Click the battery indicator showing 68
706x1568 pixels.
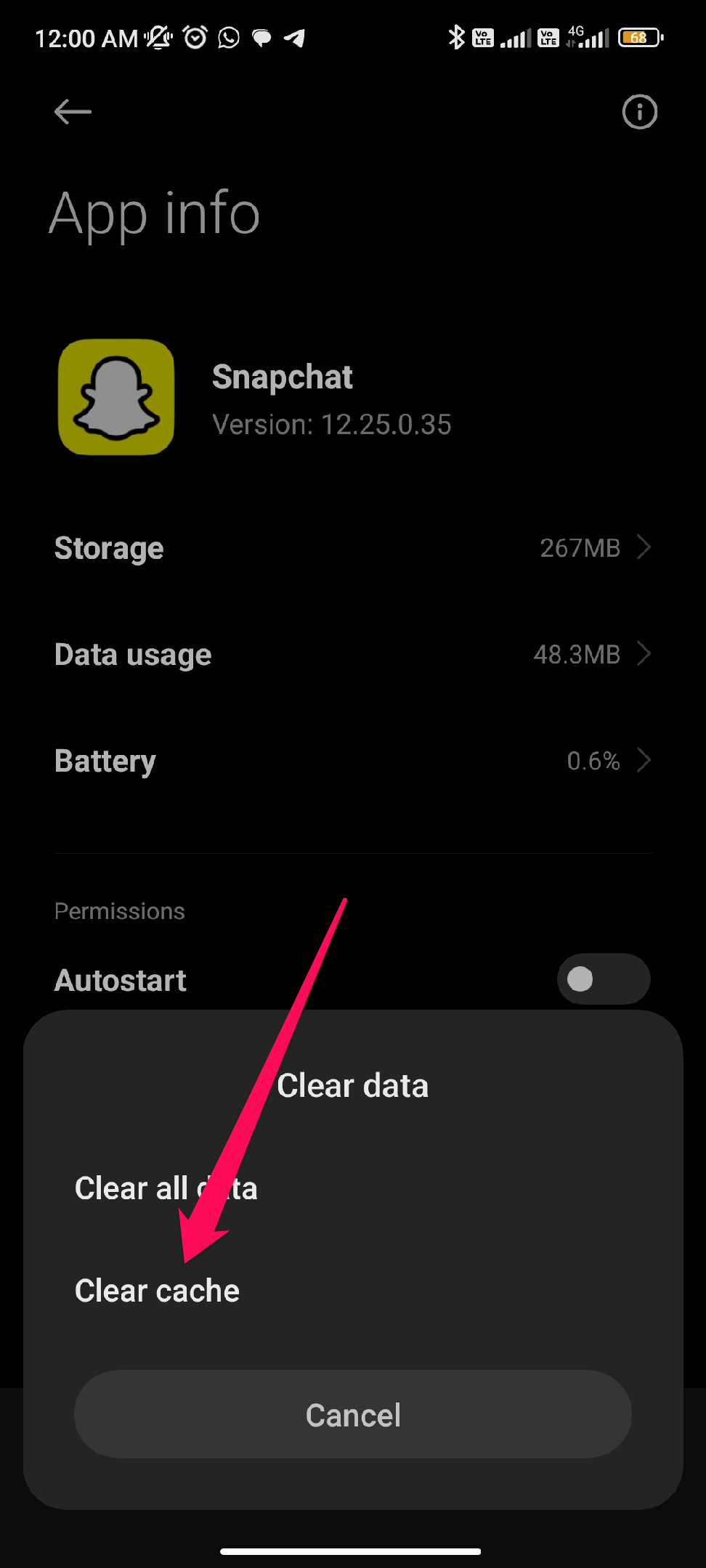click(639, 37)
